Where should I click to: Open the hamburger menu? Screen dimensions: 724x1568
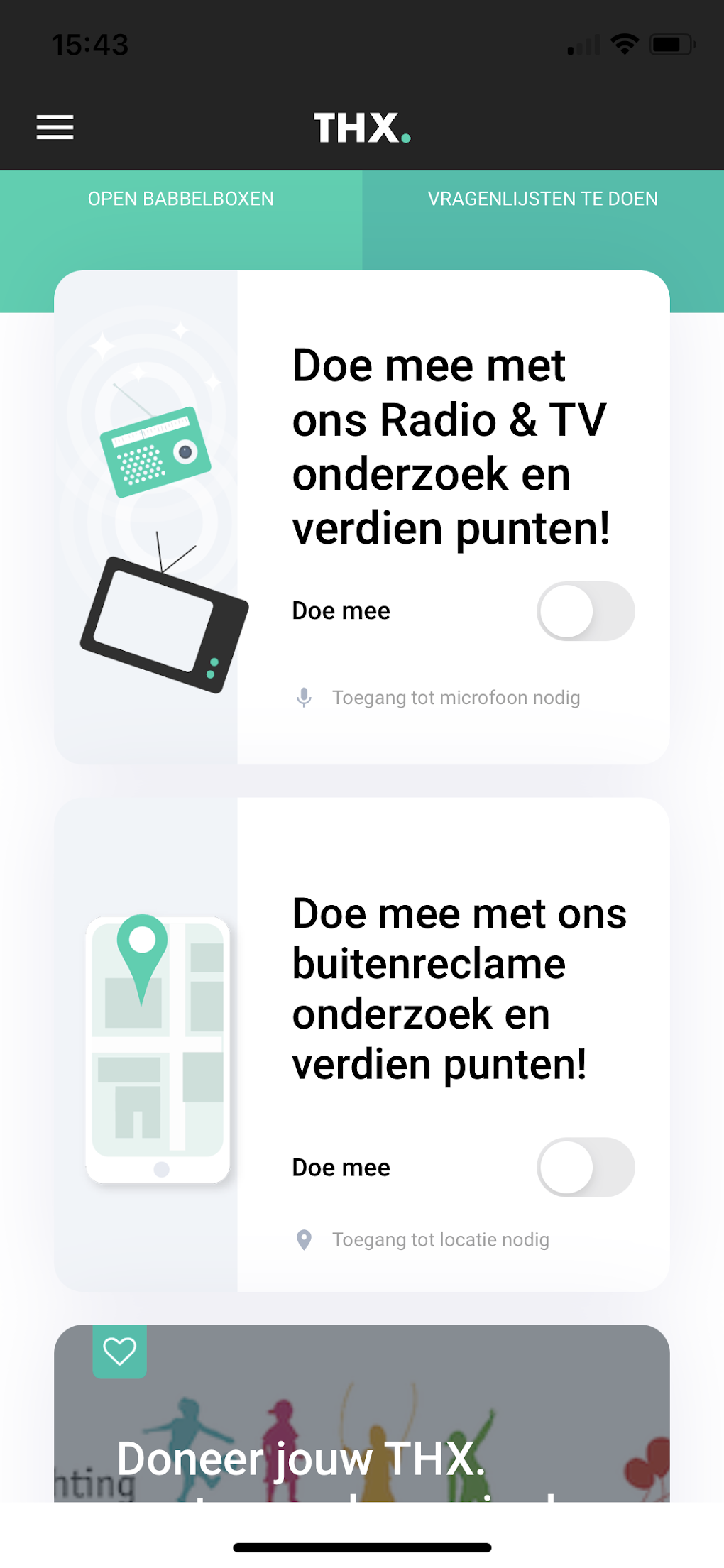[x=55, y=127]
